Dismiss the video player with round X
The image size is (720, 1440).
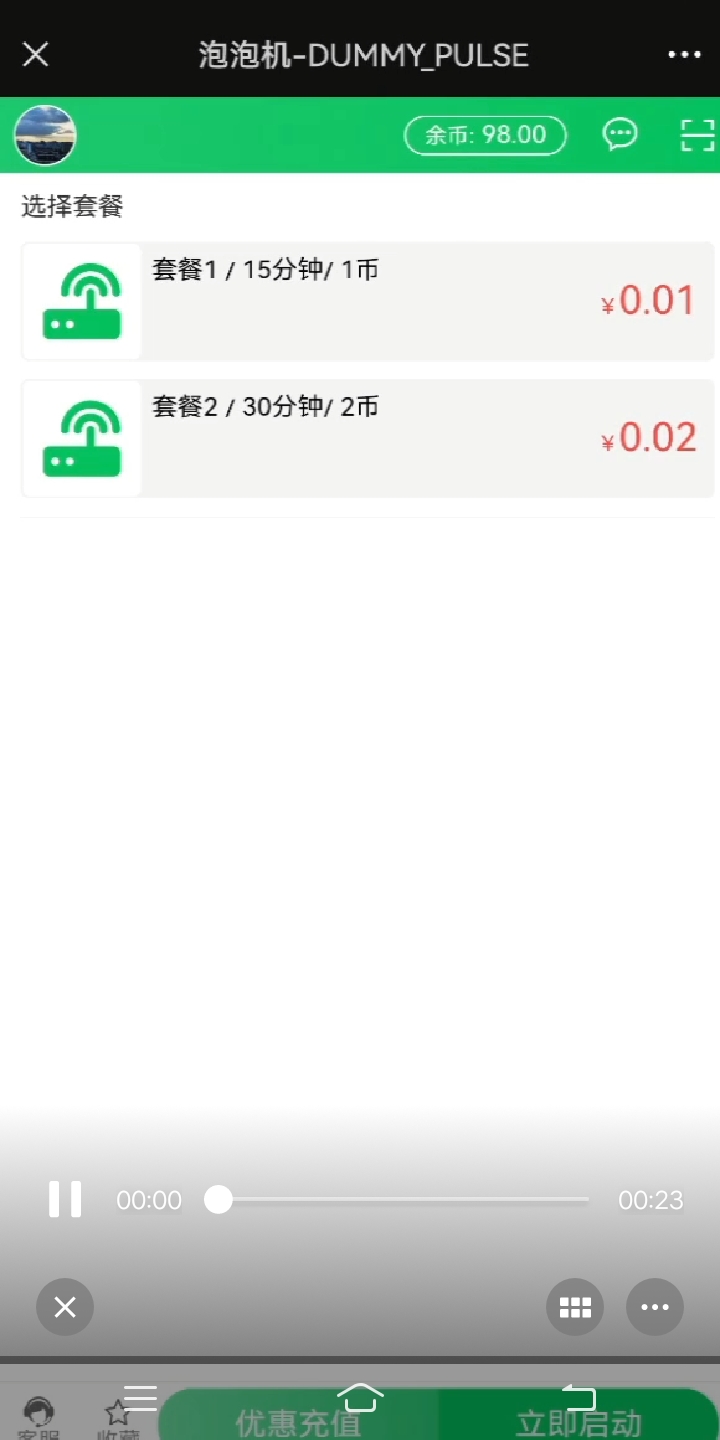click(x=65, y=1307)
